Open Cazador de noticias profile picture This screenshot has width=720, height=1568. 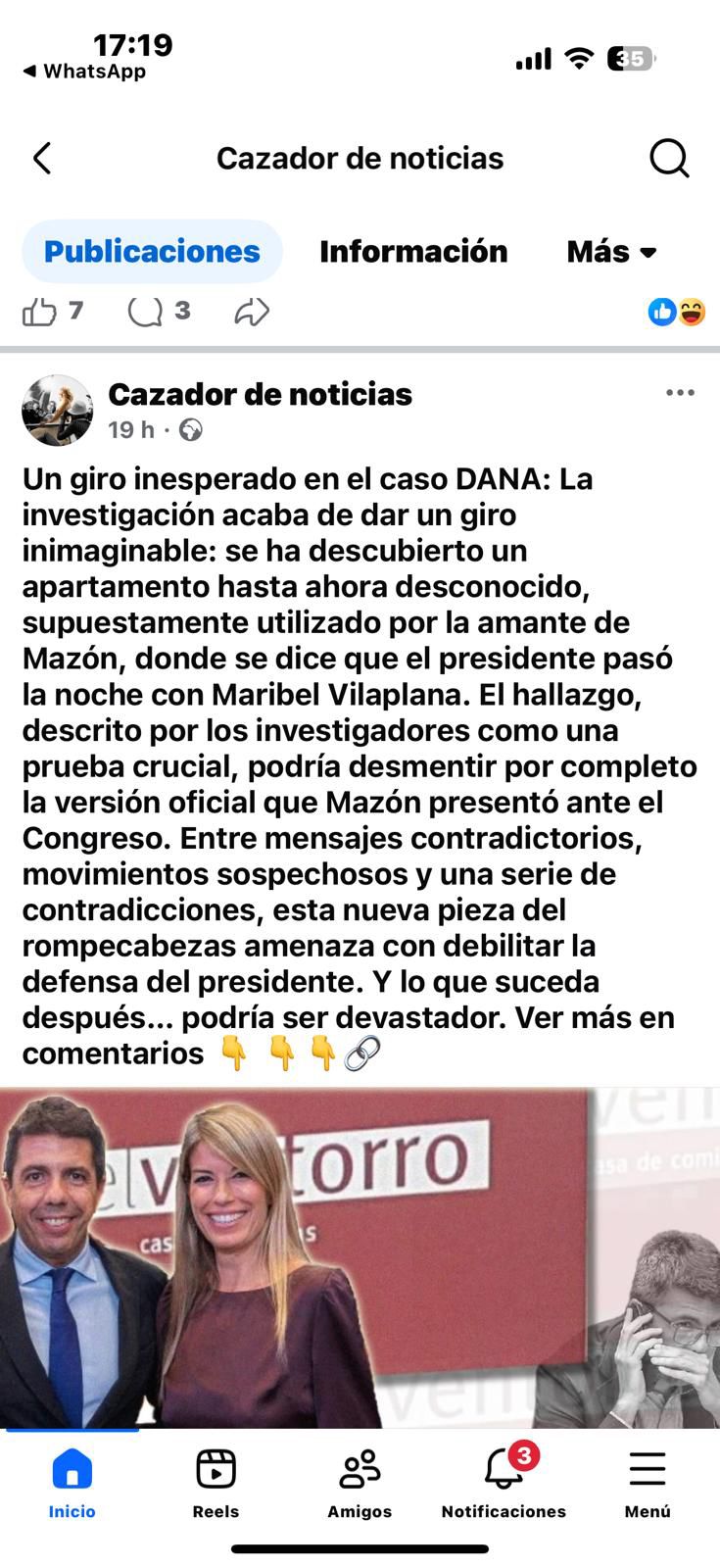click(58, 411)
